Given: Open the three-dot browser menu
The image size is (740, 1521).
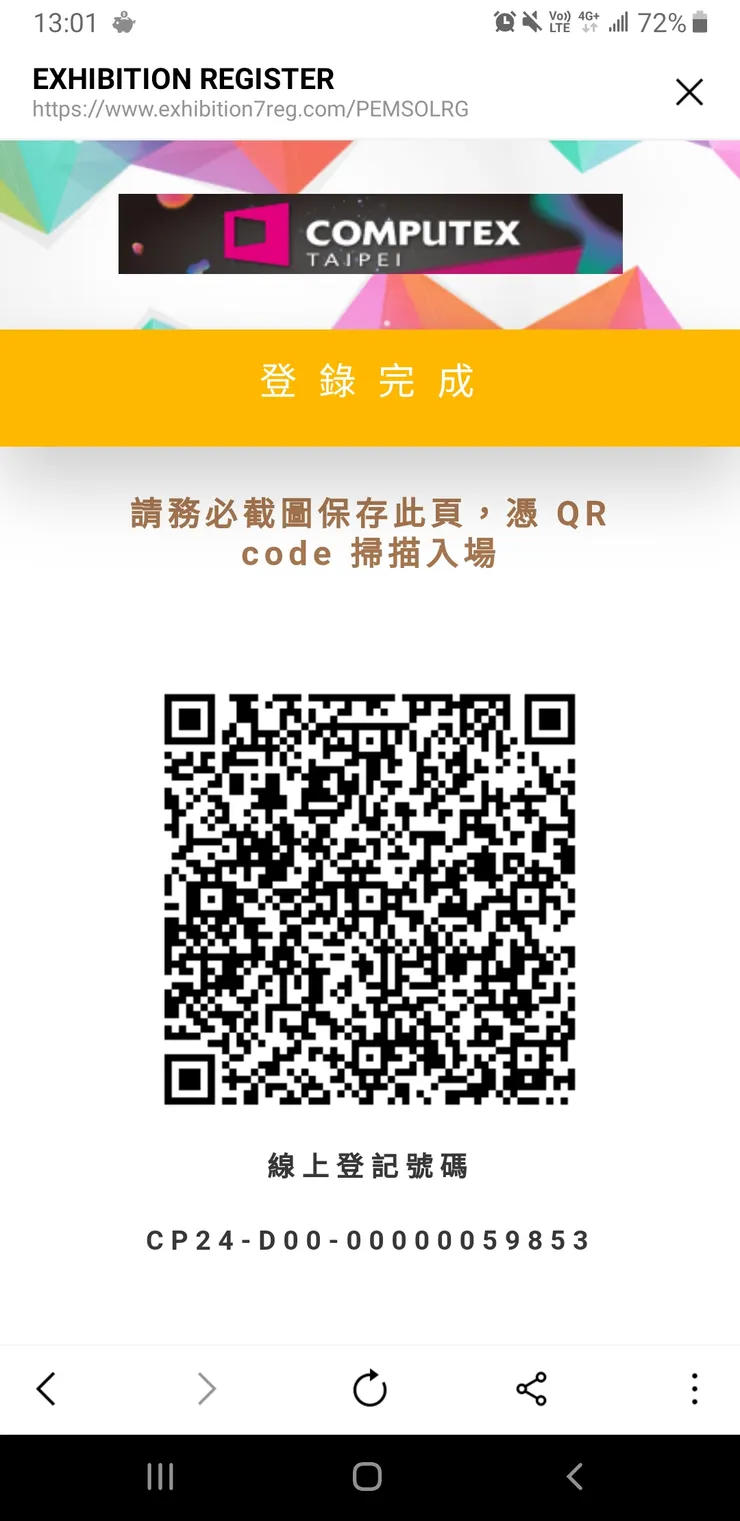Looking at the screenshot, I should pos(693,1388).
